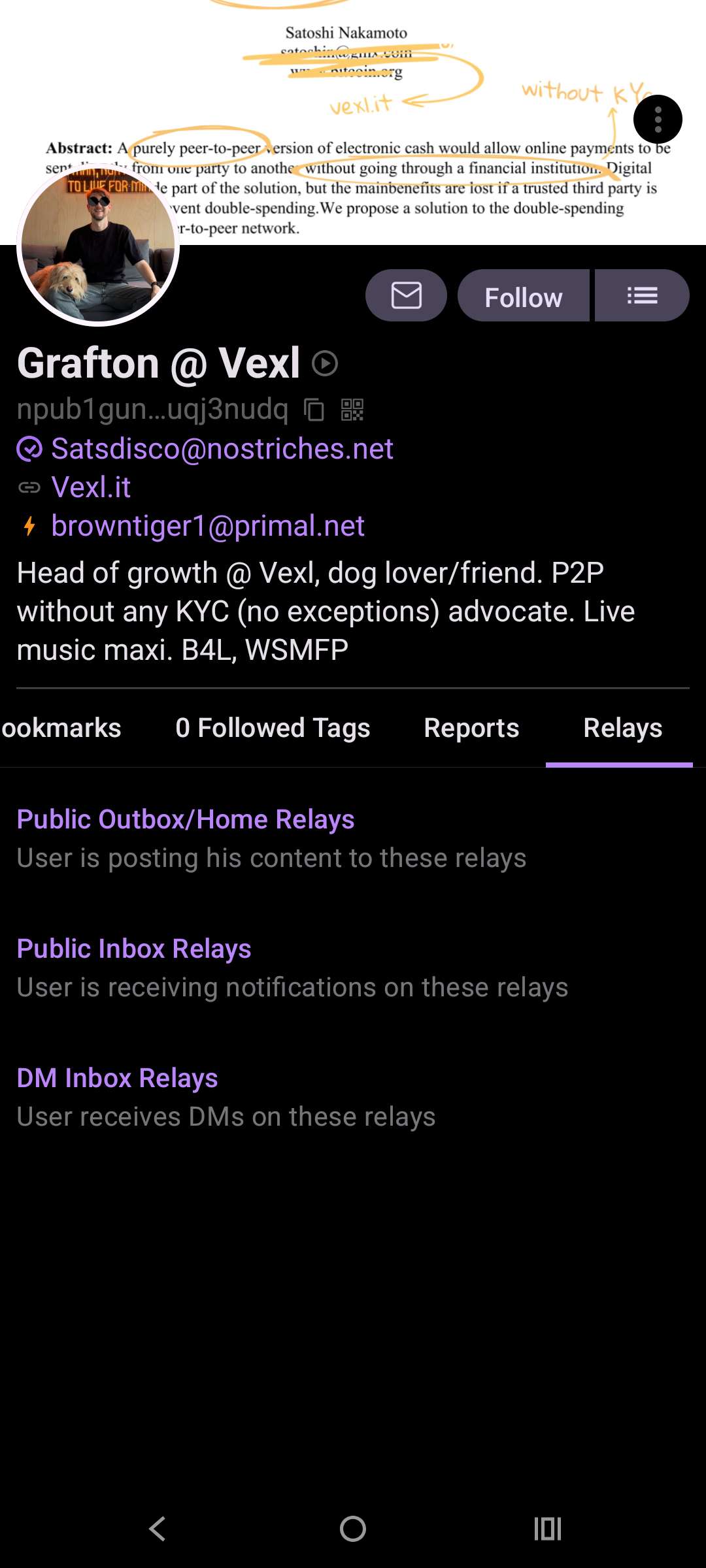Open the three-dot overflow menu
706x1568 pixels.
[658, 120]
